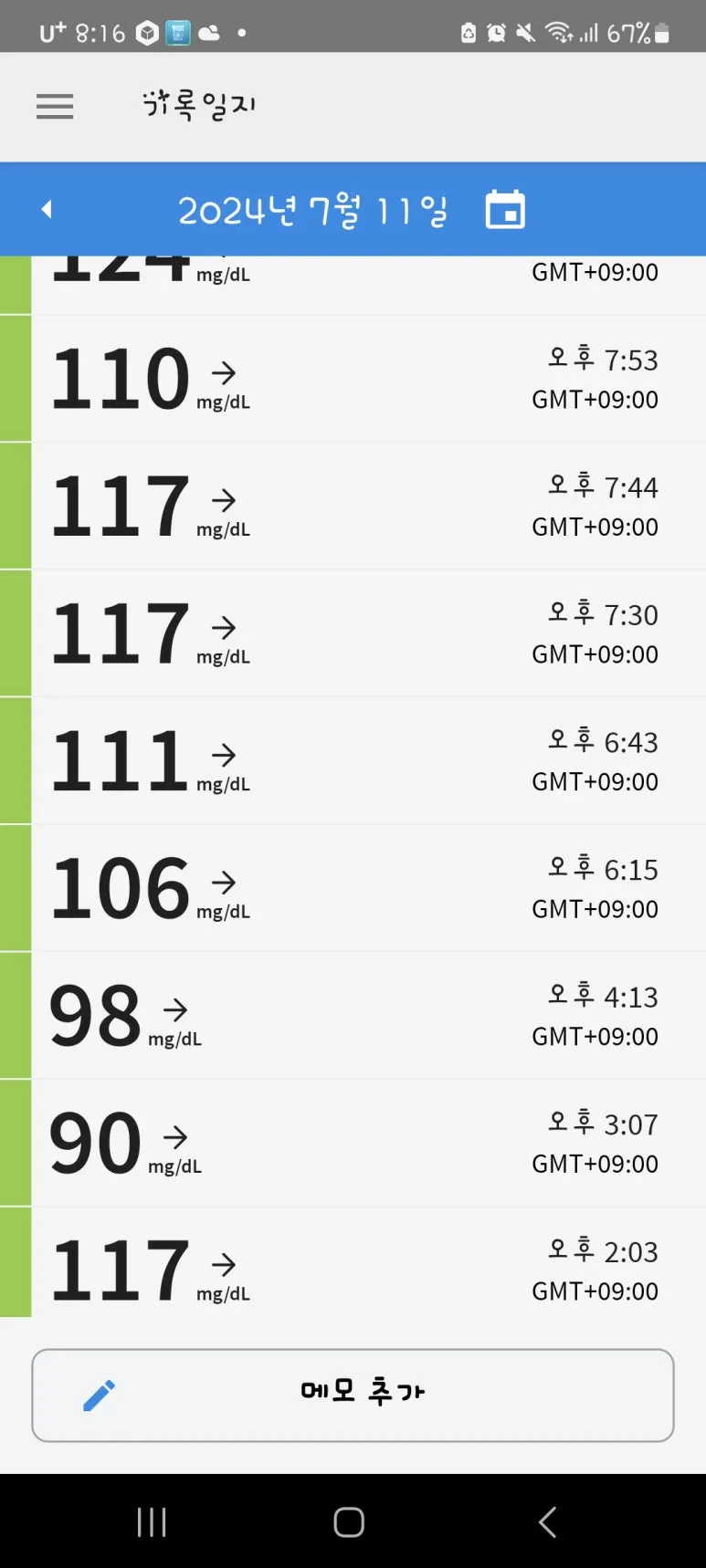Open the calendar date picker
This screenshot has width=706, height=1568.
506,208
